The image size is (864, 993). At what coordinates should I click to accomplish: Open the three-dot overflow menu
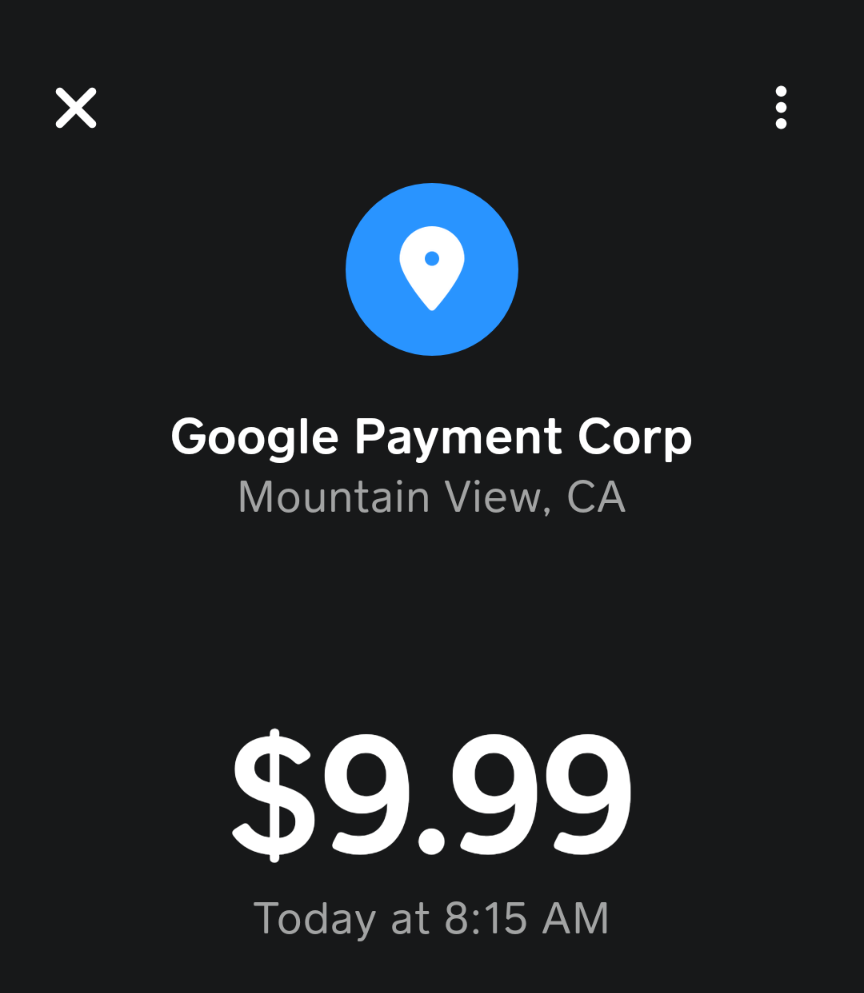tap(781, 108)
